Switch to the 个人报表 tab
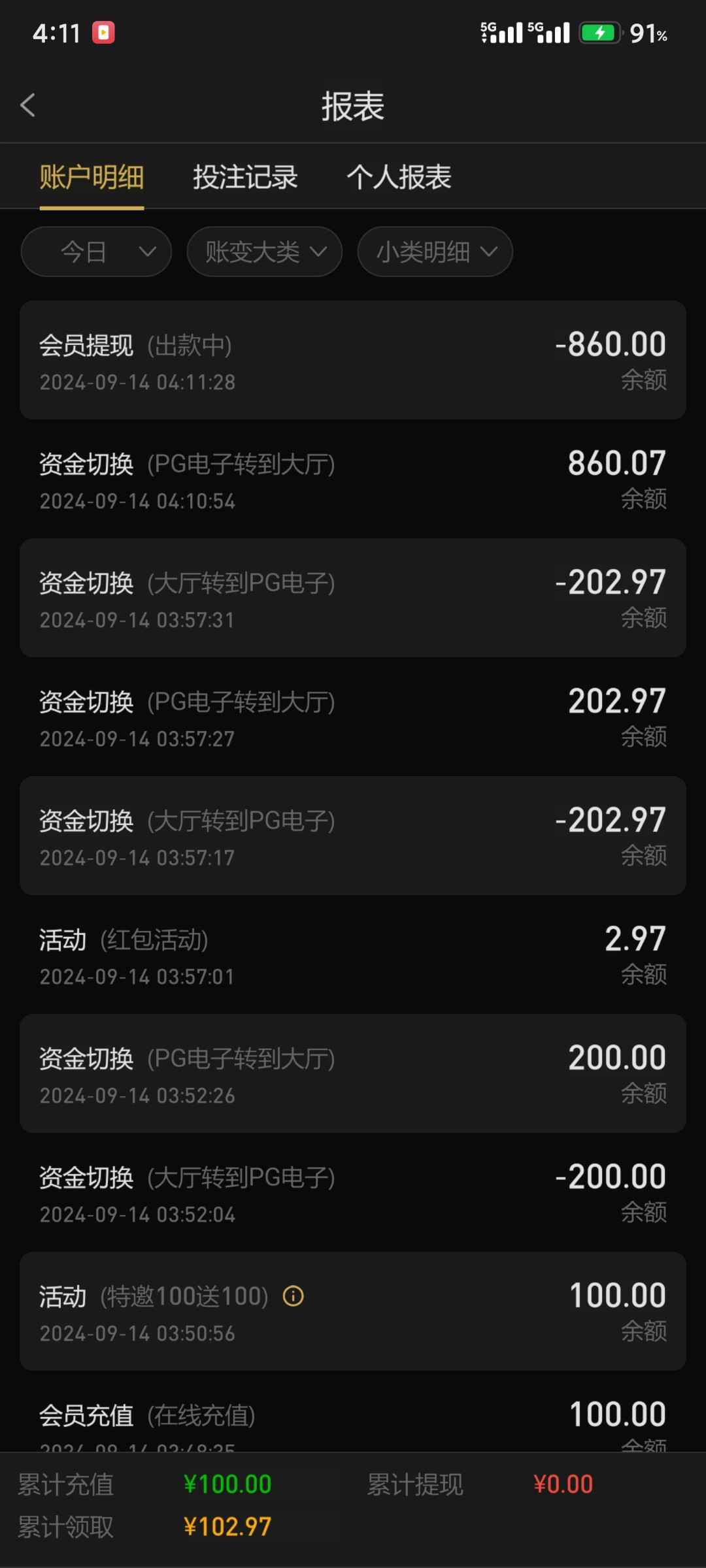The width and height of the screenshot is (706, 1568). [x=399, y=177]
